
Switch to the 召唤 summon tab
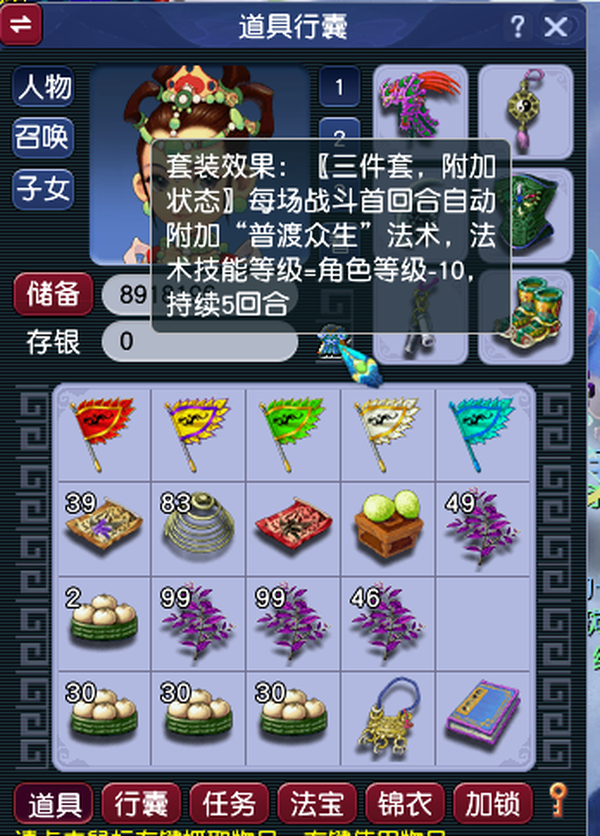click(x=43, y=137)
